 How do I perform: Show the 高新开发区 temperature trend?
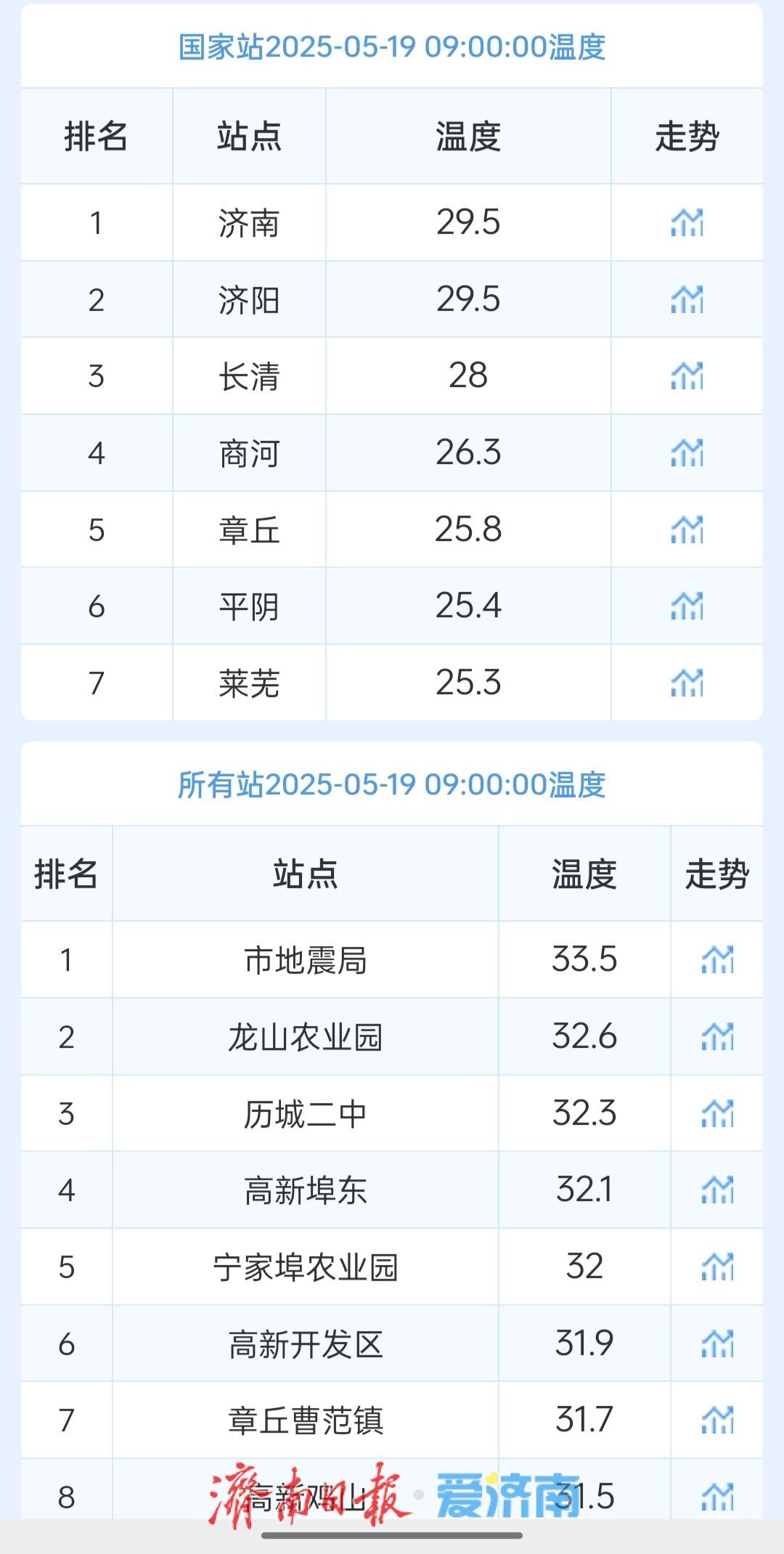pyautogui.click(x=717, y=1343)
